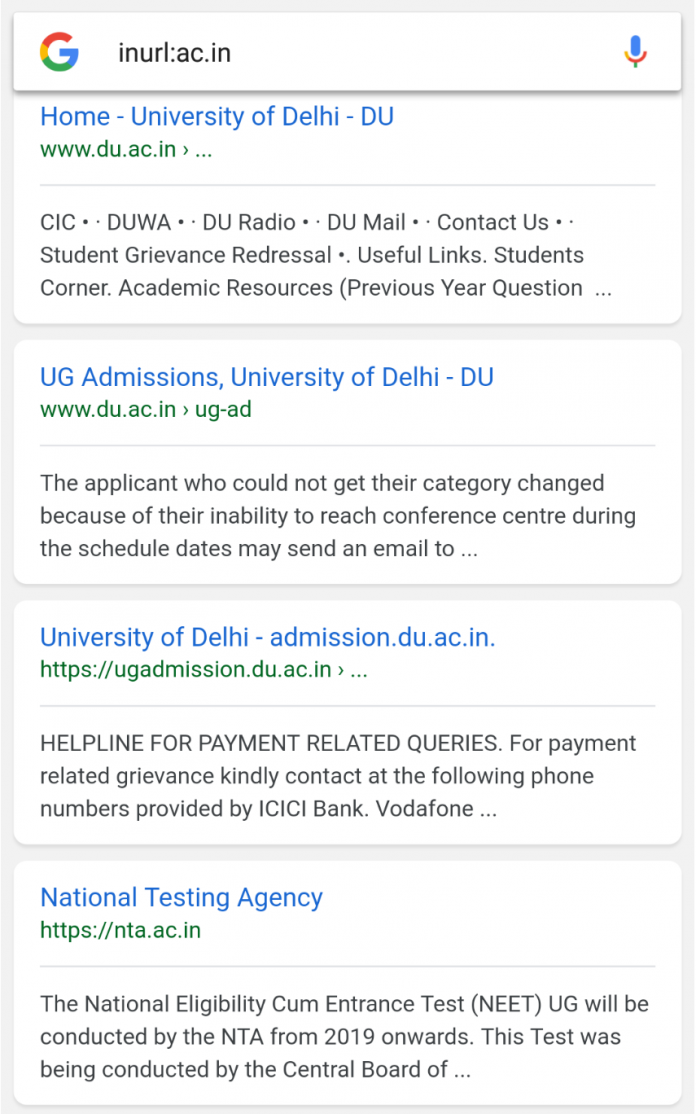Start voice search with the microphone
This screenshot has width=696, height=1114.
635,52
